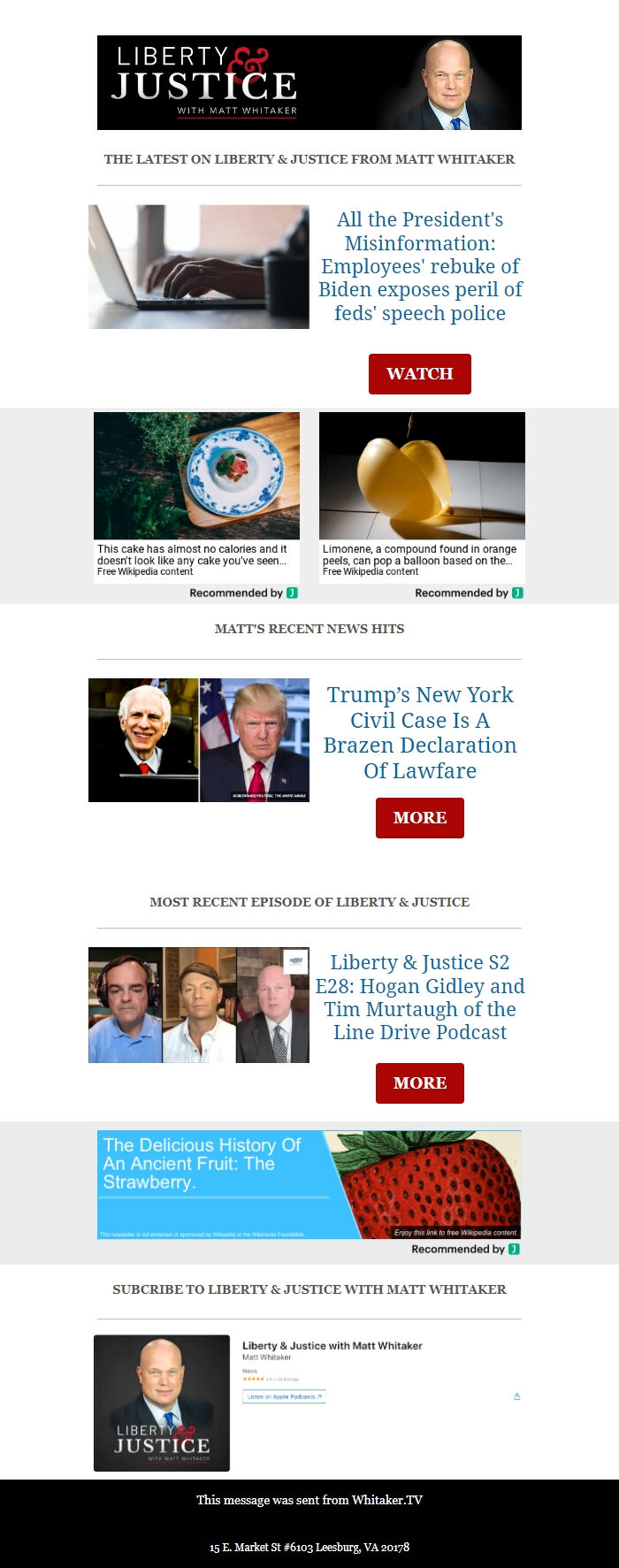Open 'Trump's New York Civil Case' headline
619x1568 pixels.
(420, 732)
